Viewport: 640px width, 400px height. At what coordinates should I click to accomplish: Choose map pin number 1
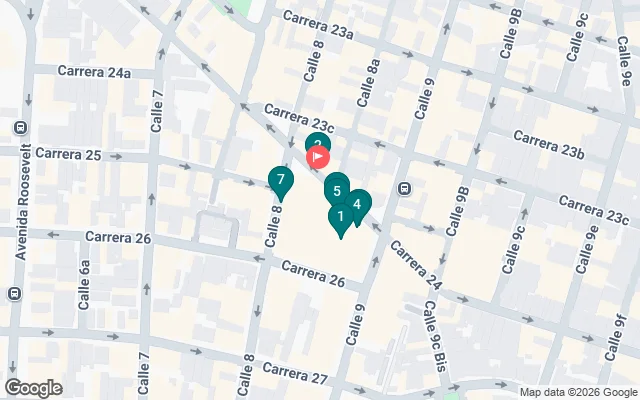click(x=340, y=215)
